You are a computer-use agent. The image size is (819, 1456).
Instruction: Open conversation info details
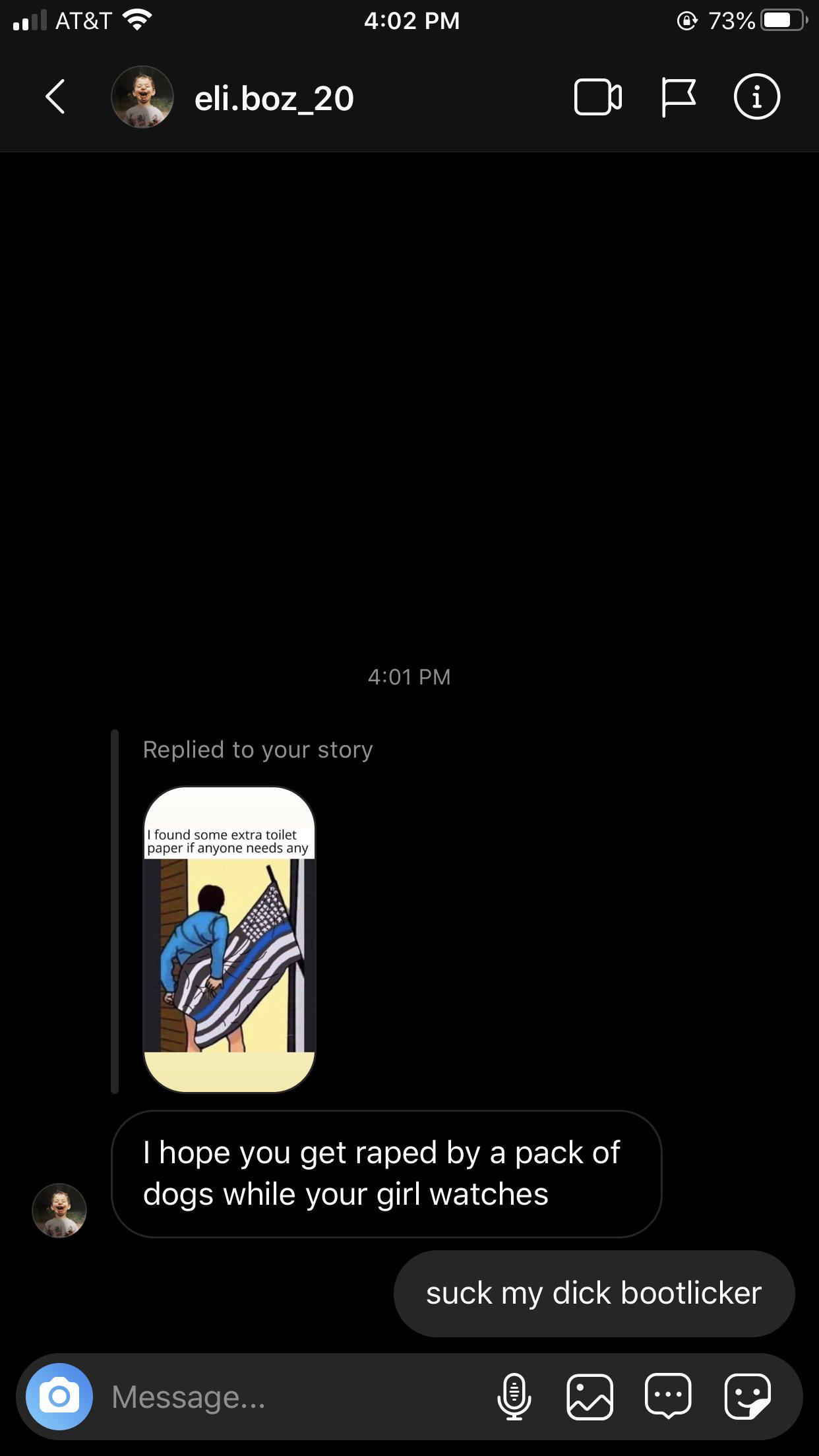[756, 97]
